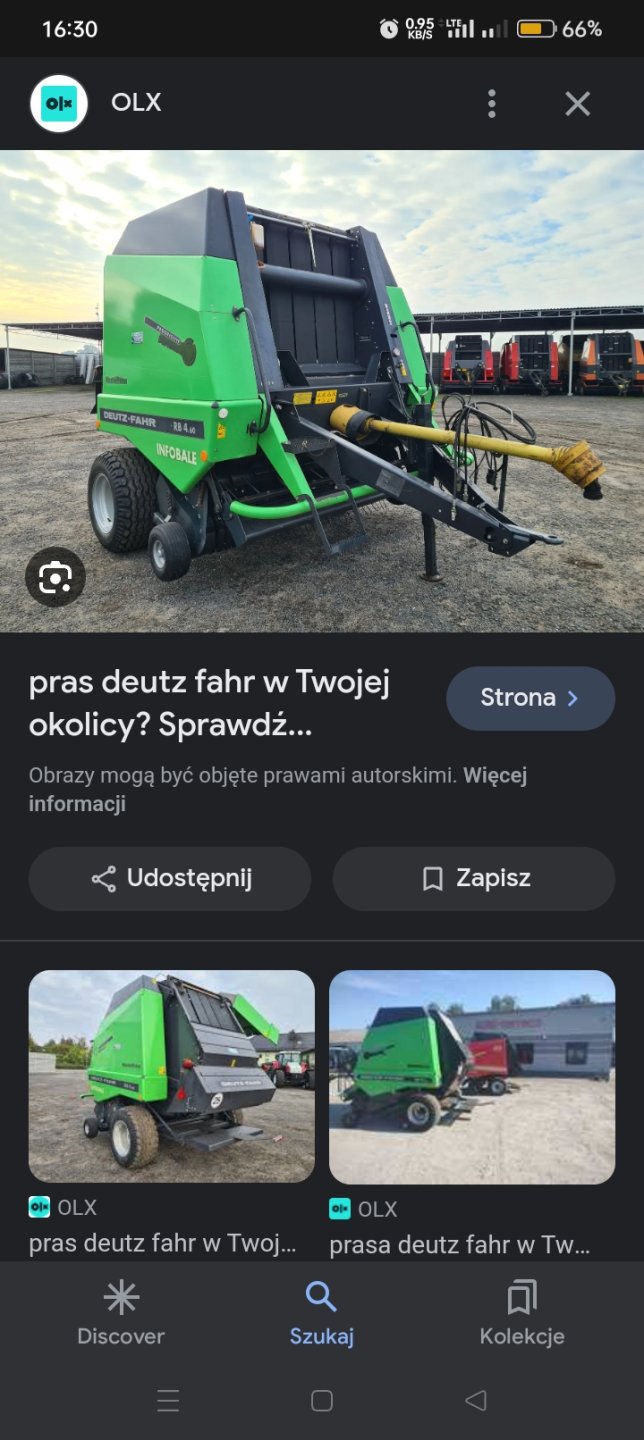644x1440 pixels.
Task: Close the image viewer
Action: coord(577,104)
